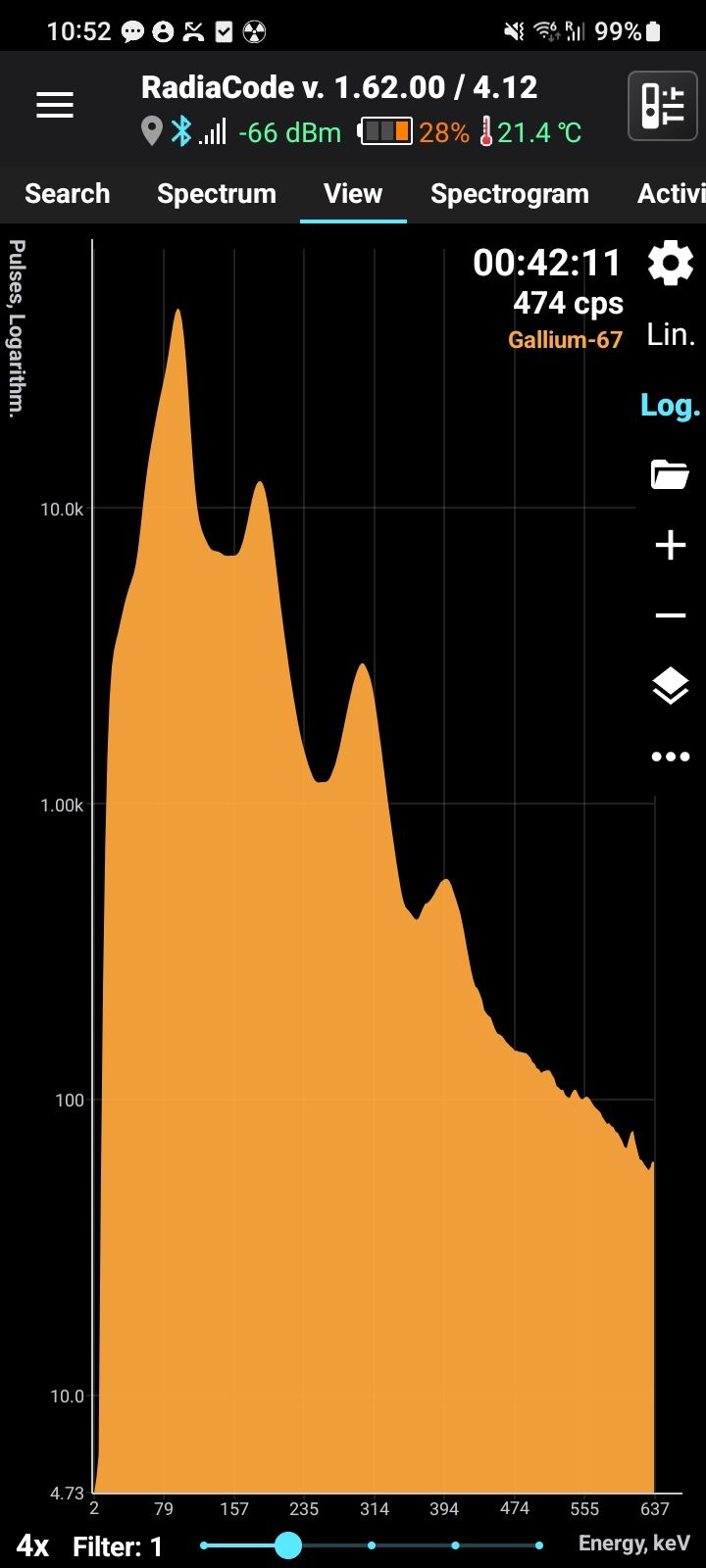Open the hamburger navigation menu
Viewport: 706px width, 1568px height.
pos(55,106)
